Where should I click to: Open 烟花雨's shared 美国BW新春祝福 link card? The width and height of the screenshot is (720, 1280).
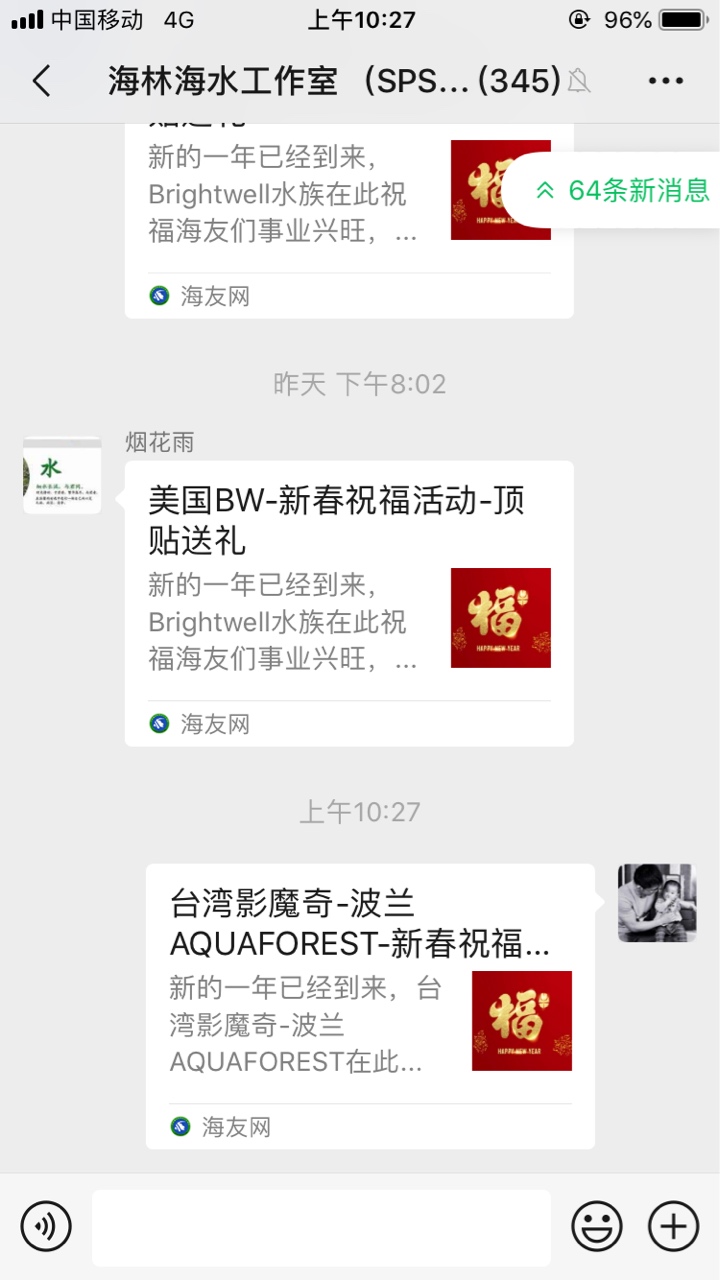pyautogui.click(x=349, y=603)
